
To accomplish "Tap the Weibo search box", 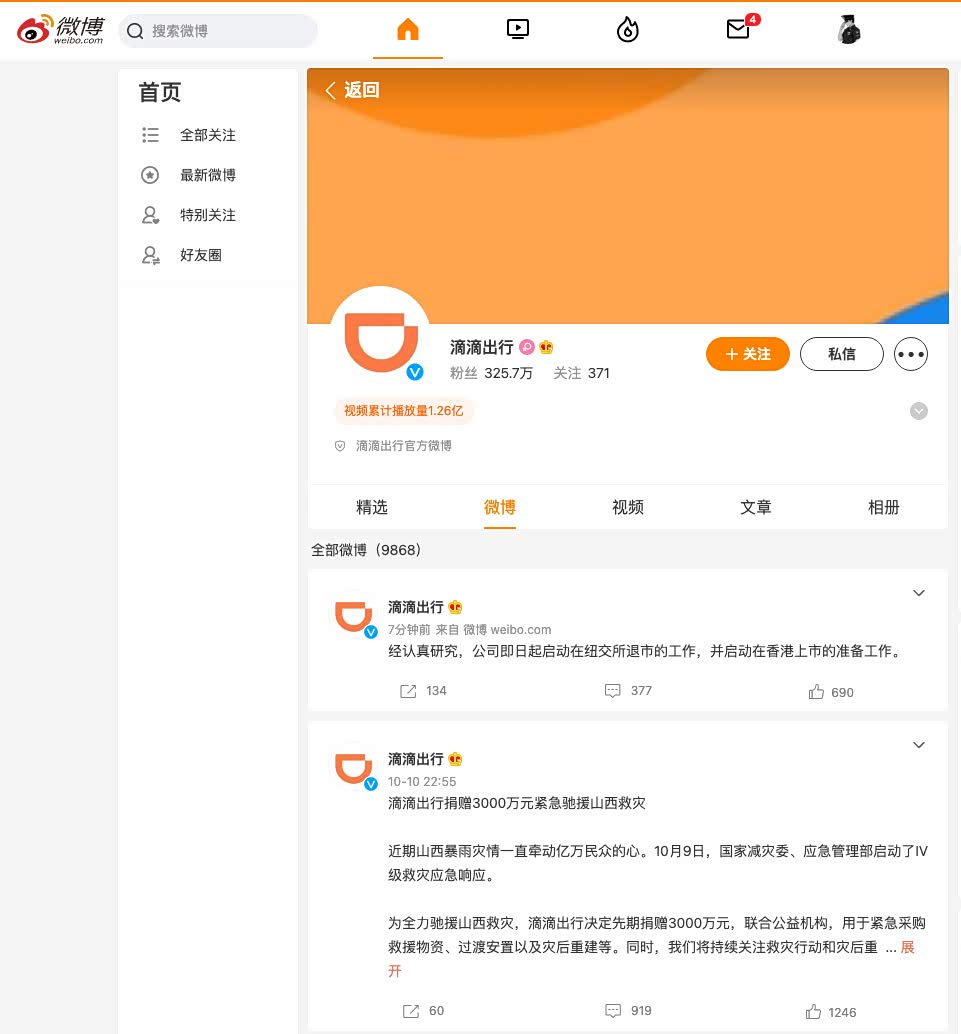I will 228,31.
